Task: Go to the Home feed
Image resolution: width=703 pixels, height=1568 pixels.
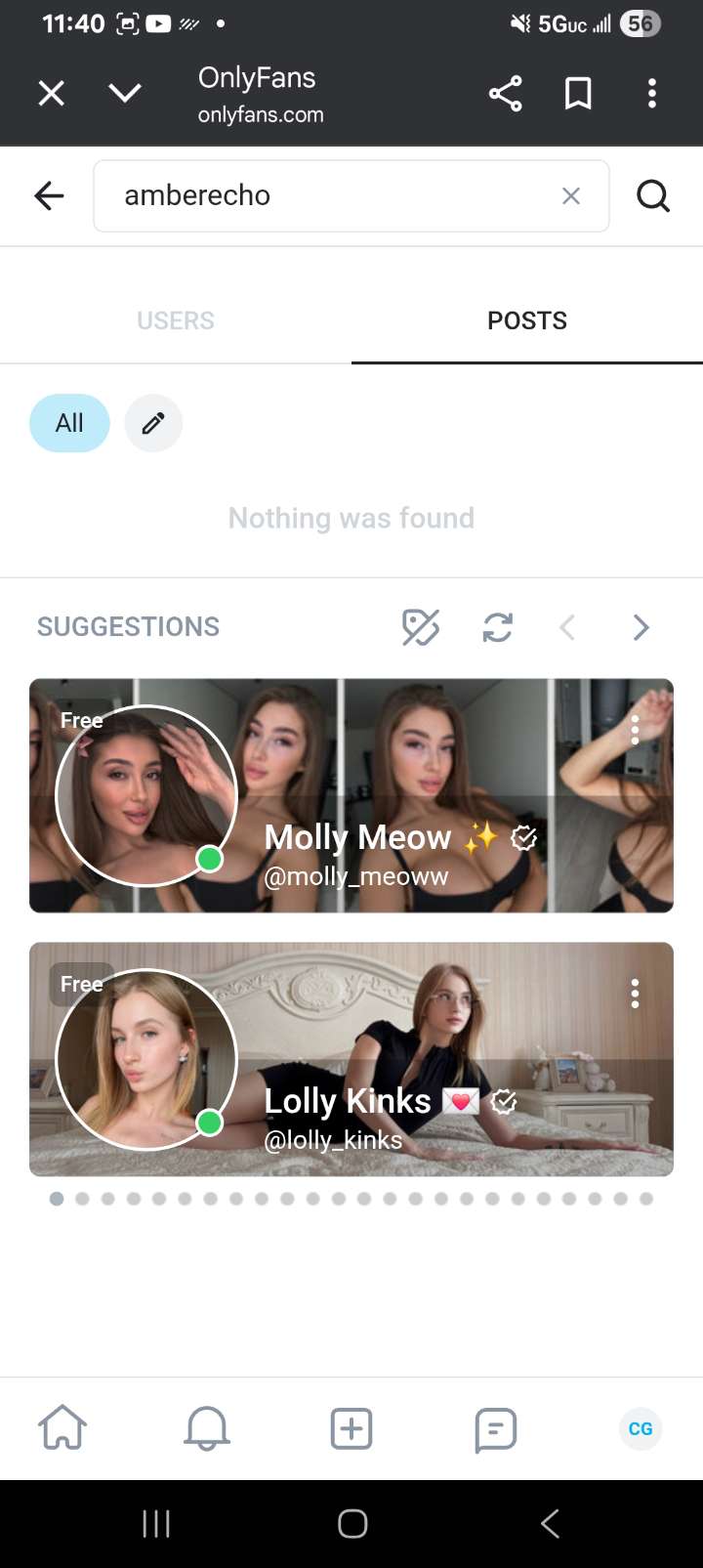Action: pyautogui.click(x=62, y=1428)
